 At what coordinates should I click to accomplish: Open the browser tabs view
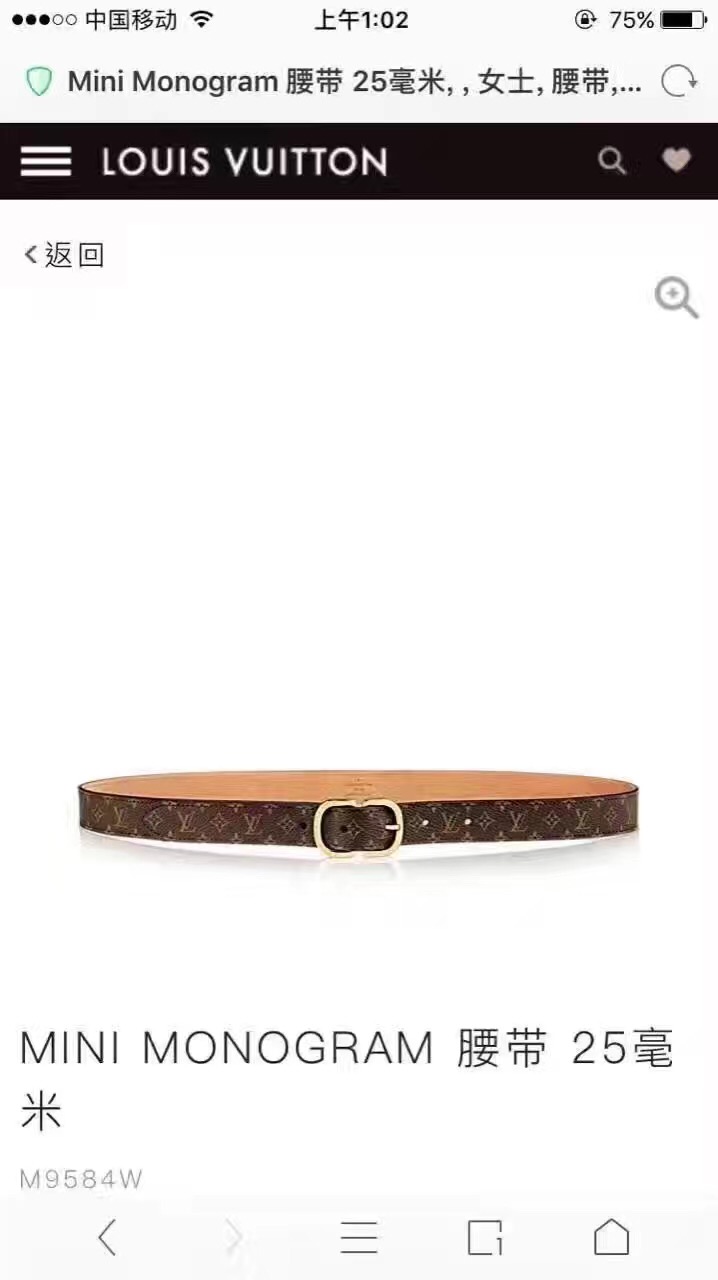coord(485,1238)
